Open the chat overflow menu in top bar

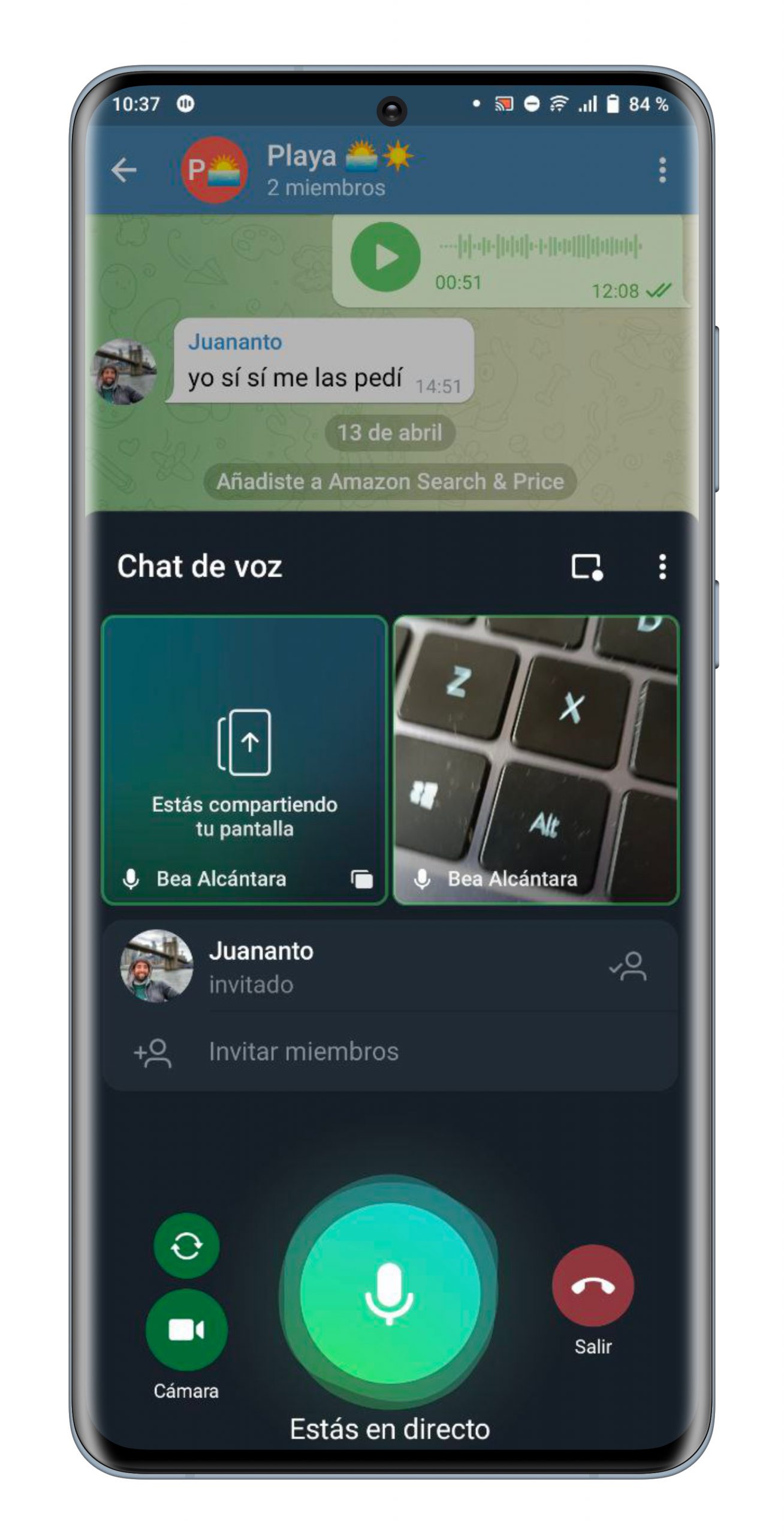(662, 170)
